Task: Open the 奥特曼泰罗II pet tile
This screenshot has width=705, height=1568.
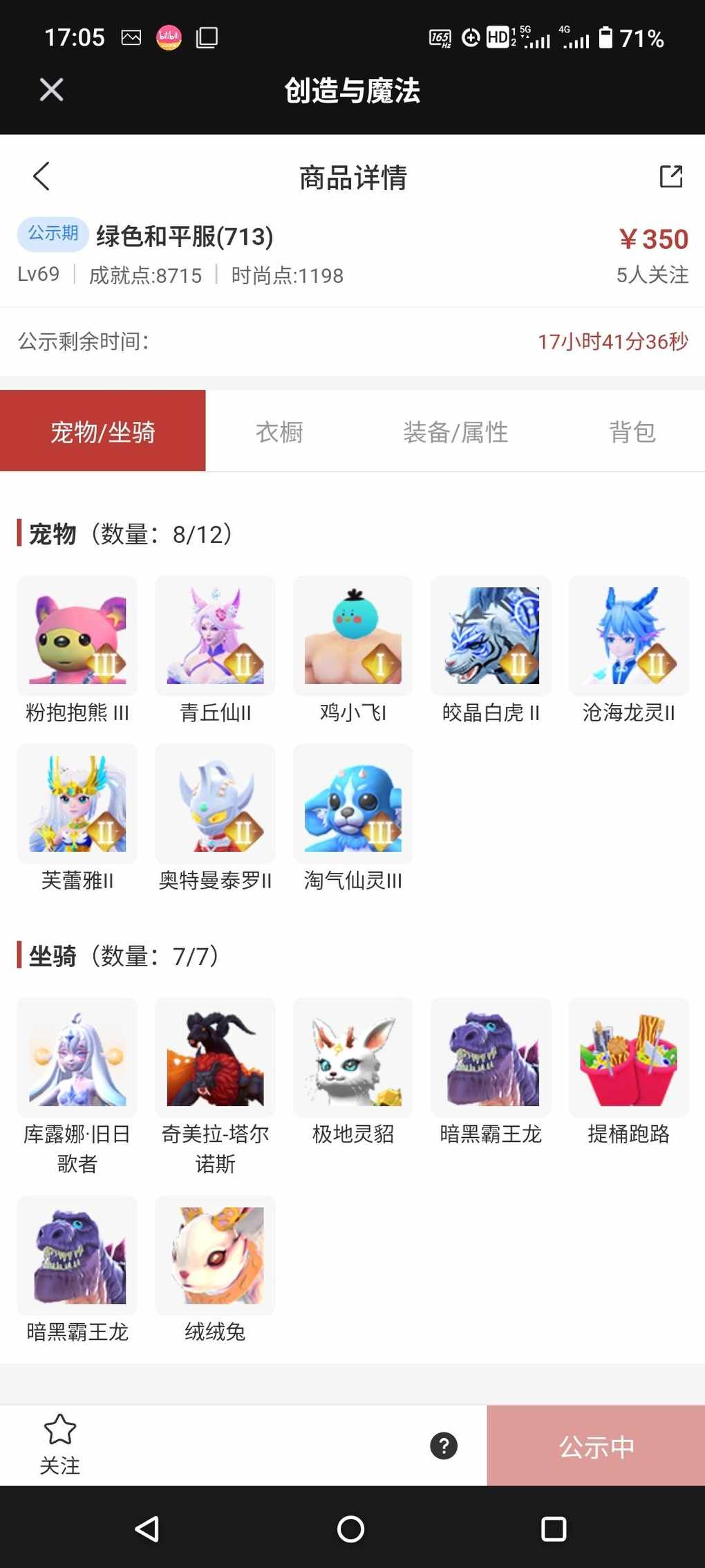Action: (x=215, y=804)
